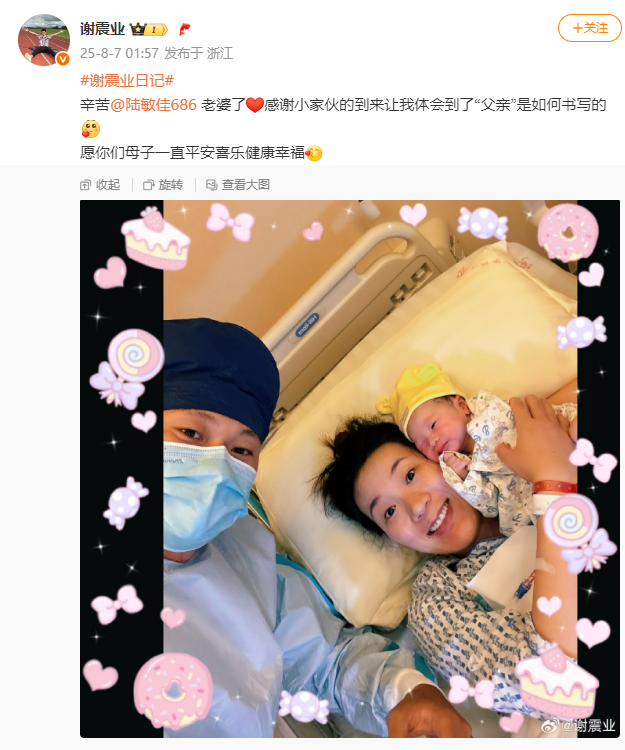The width and height of the screenshot is (625, 750).
Task: Open 谢震业's profile avatar
Action: tap(44, 40)
